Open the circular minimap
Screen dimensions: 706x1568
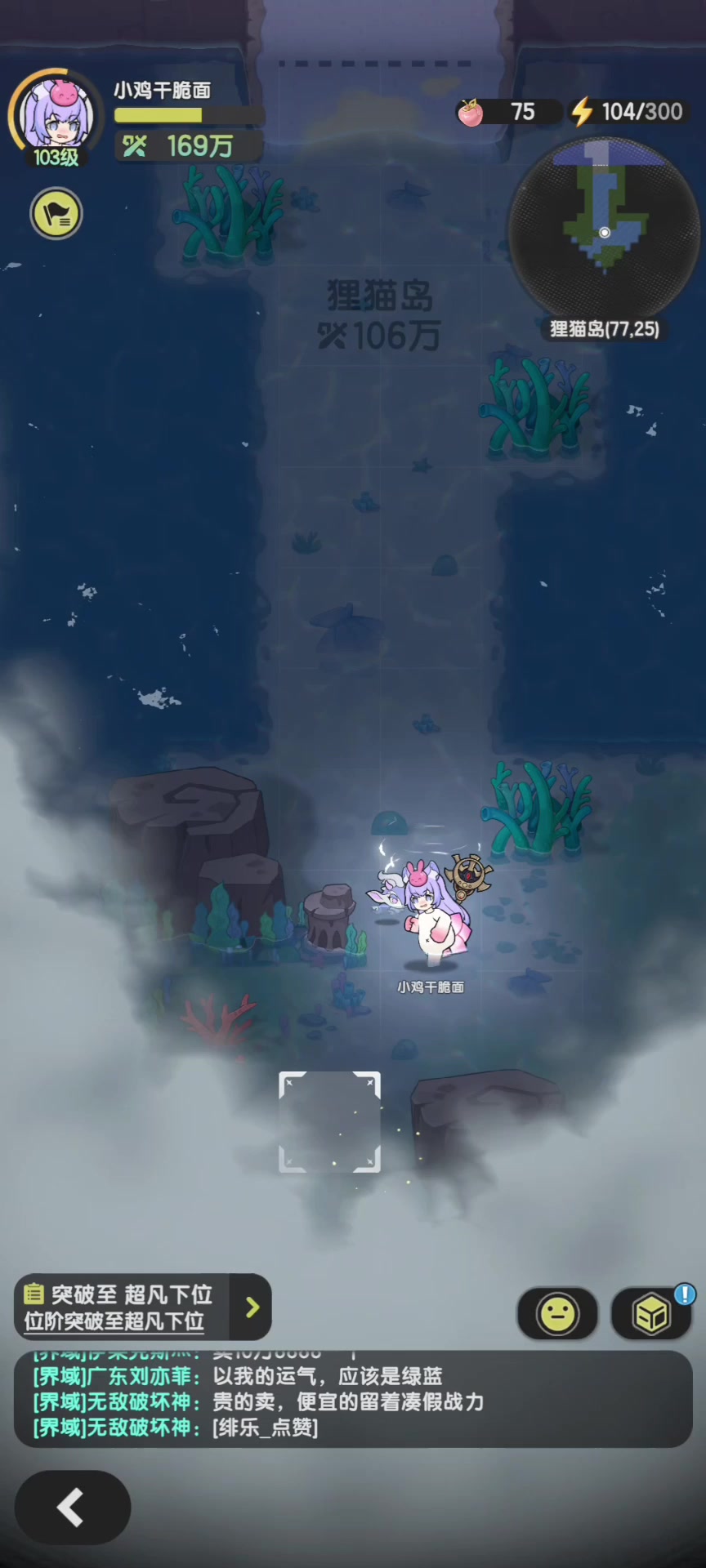click(605, 231)
